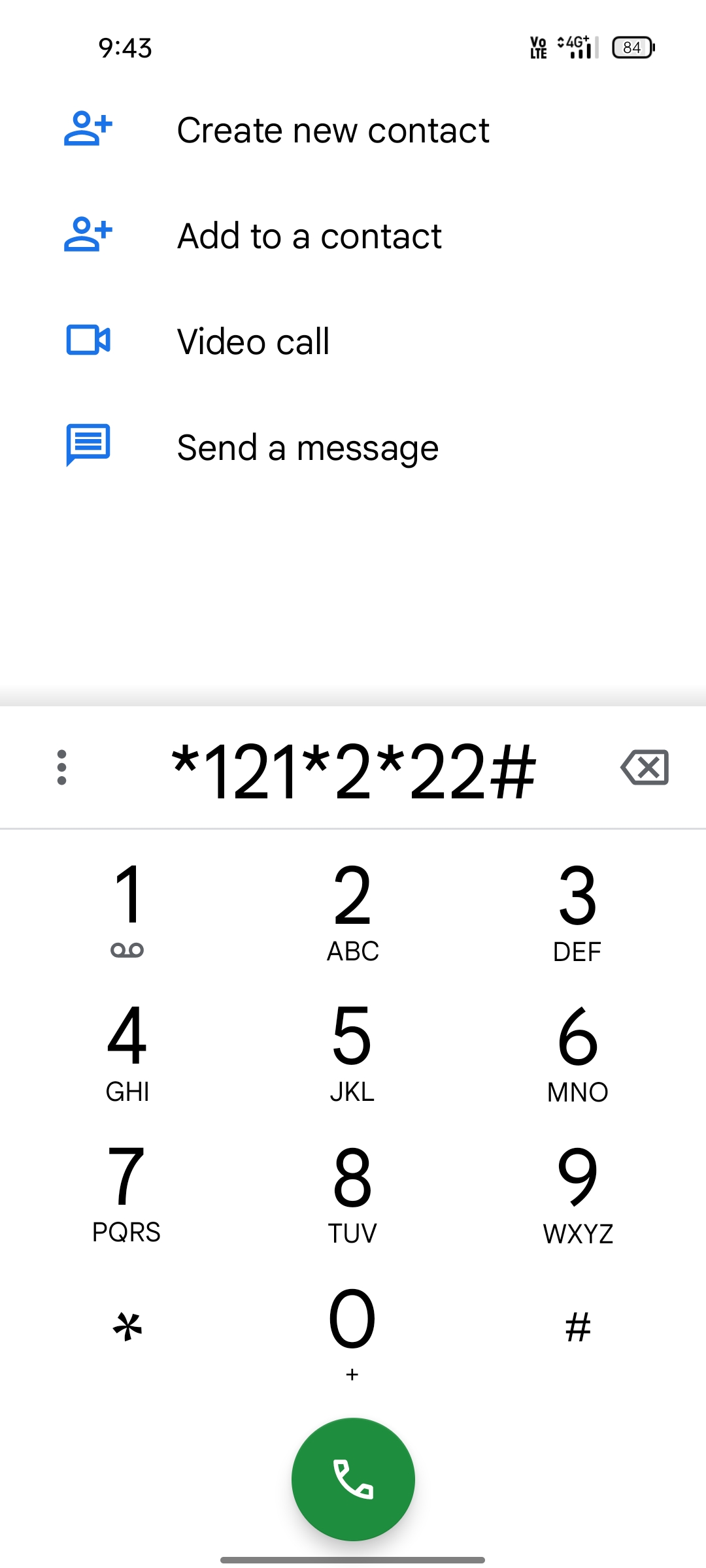706x1568 pixels.
Task: Enter the 8 TUV key
Action: coord(353,1190)
